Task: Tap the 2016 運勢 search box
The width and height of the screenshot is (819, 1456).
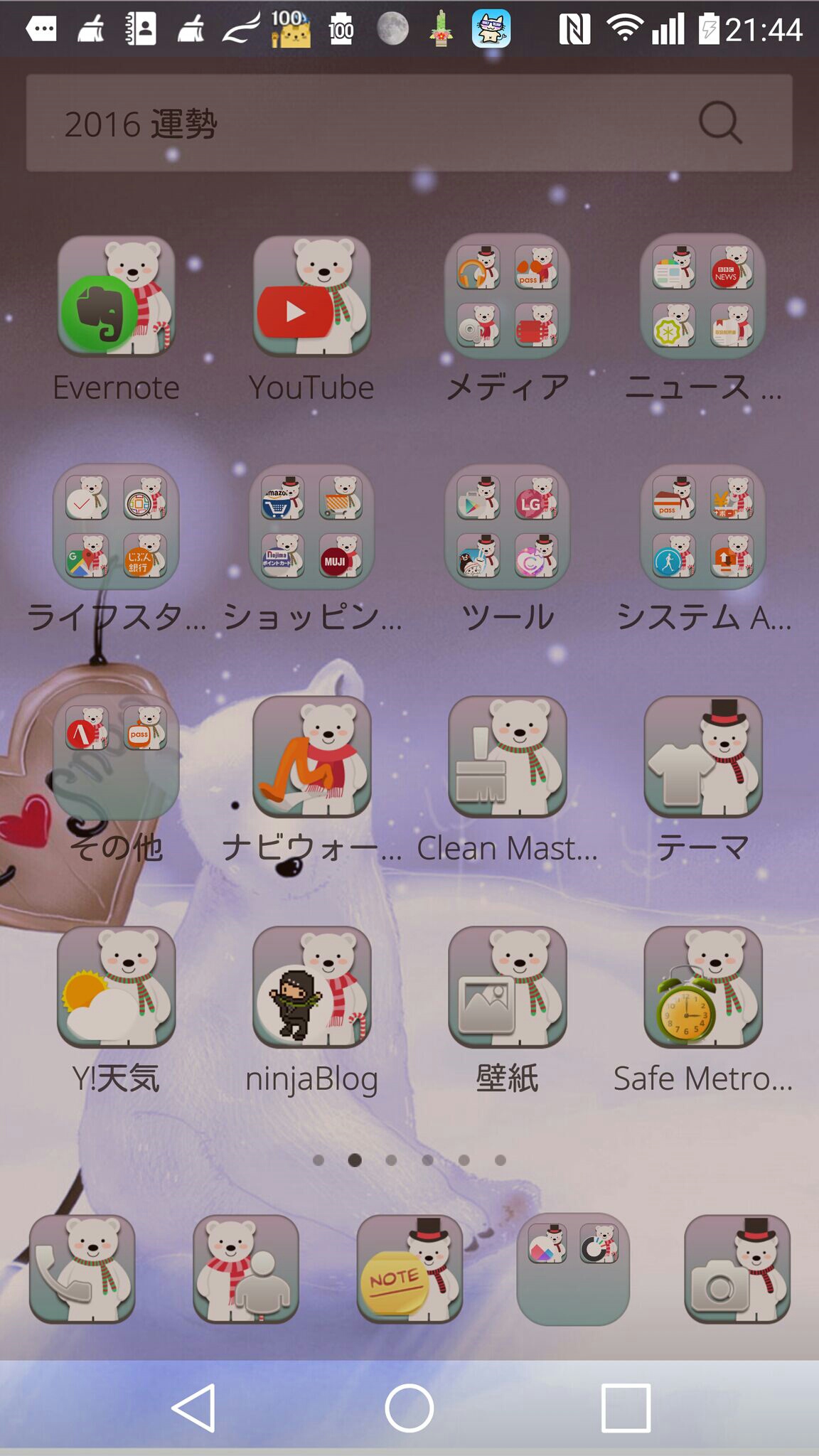Action: pos(355,124)
